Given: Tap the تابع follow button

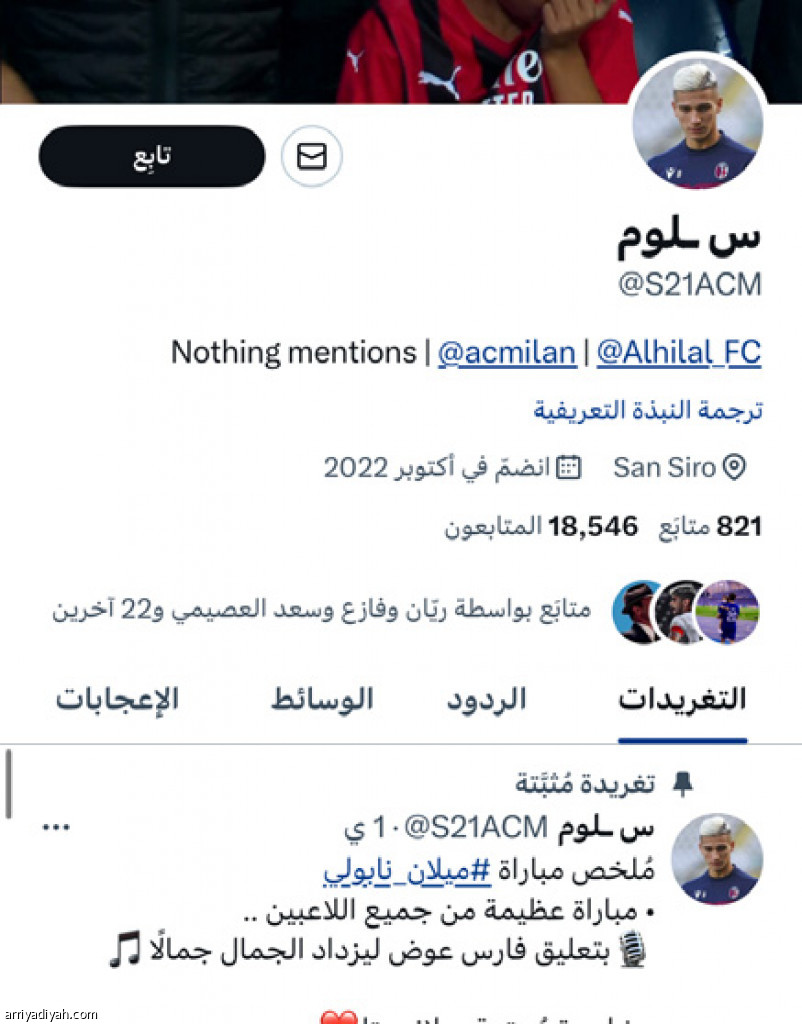Looking at the screenshot, I should (x=151, y=156).
